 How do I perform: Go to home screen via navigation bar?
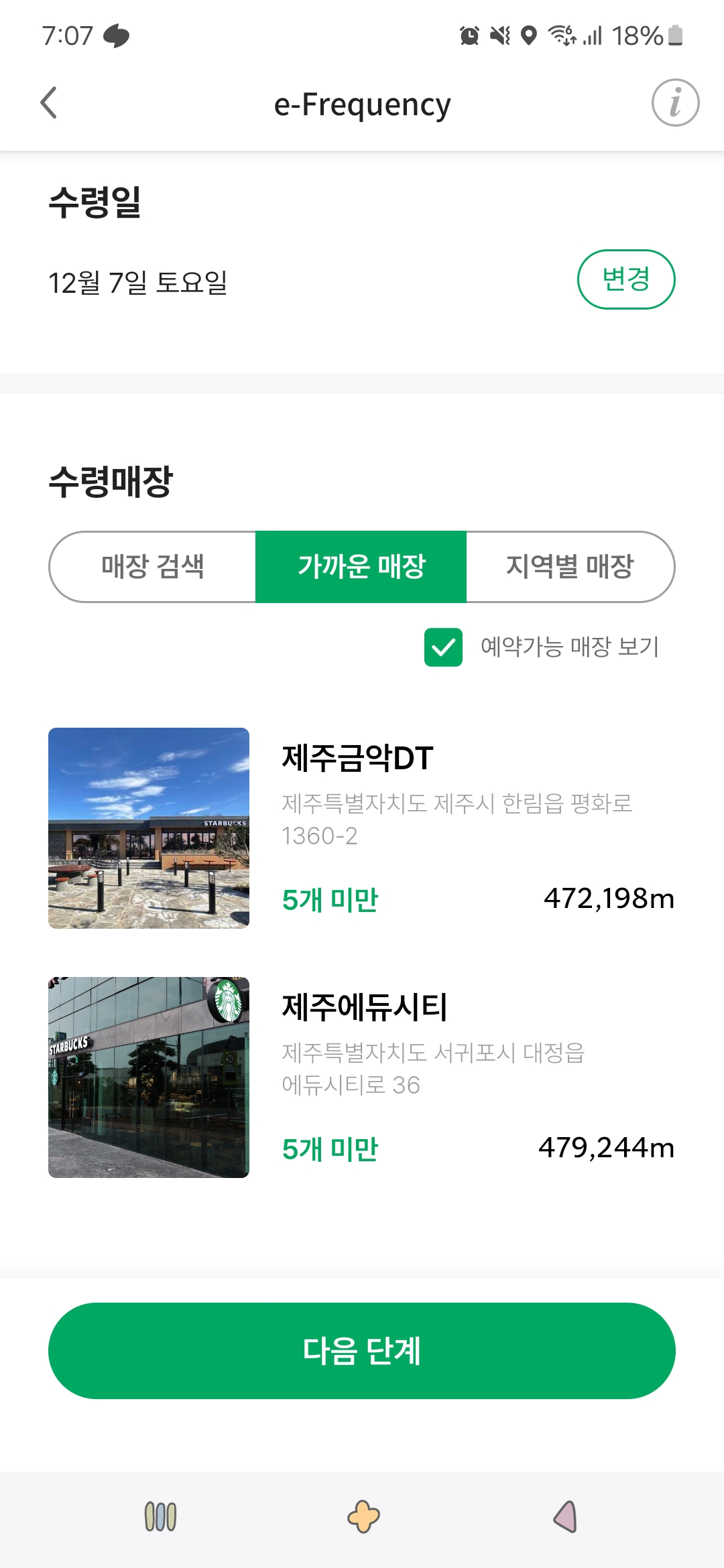tap(363, 1517)
